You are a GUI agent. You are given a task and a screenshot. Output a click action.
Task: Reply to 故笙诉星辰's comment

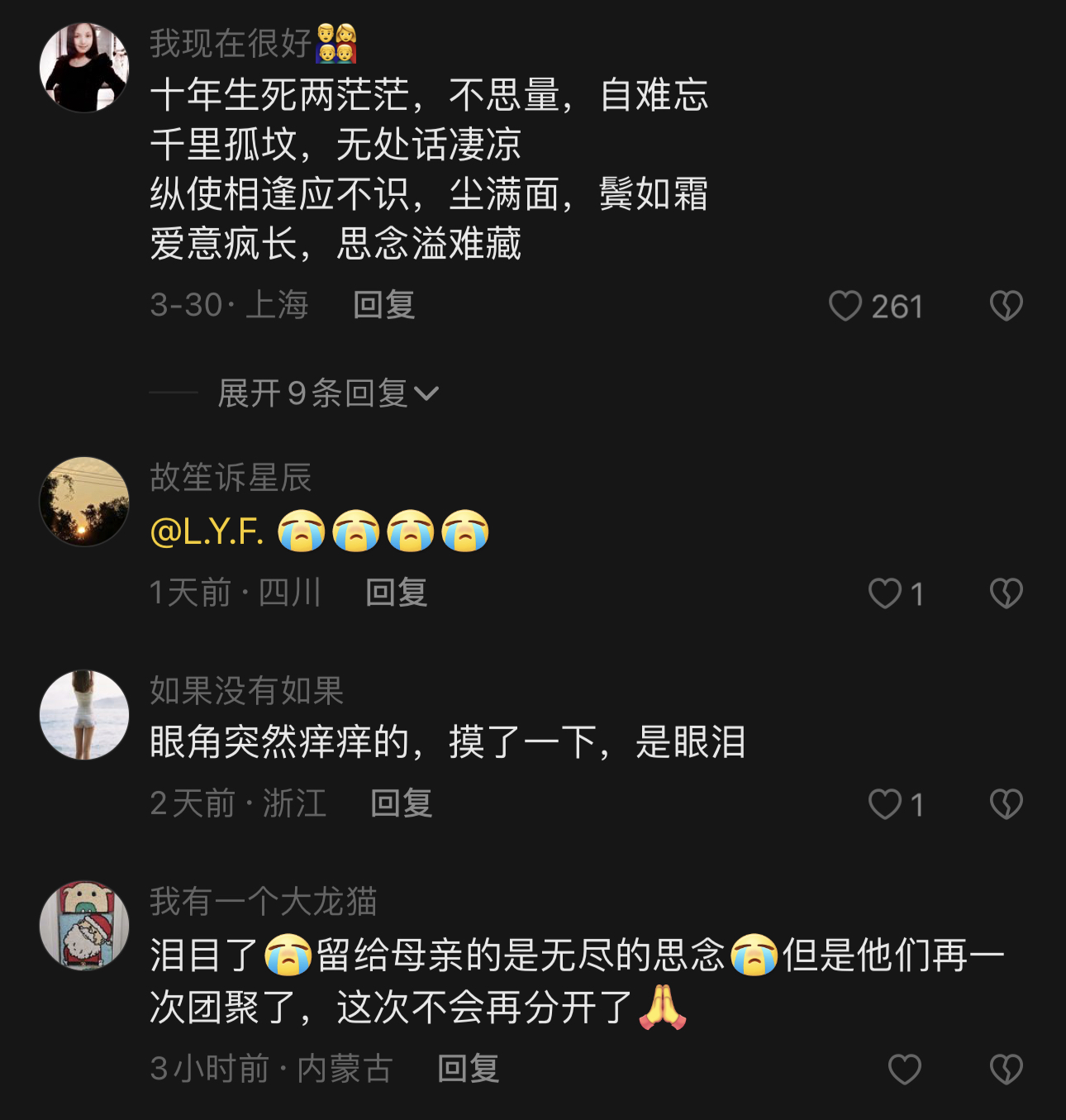[x=396, y=593]
